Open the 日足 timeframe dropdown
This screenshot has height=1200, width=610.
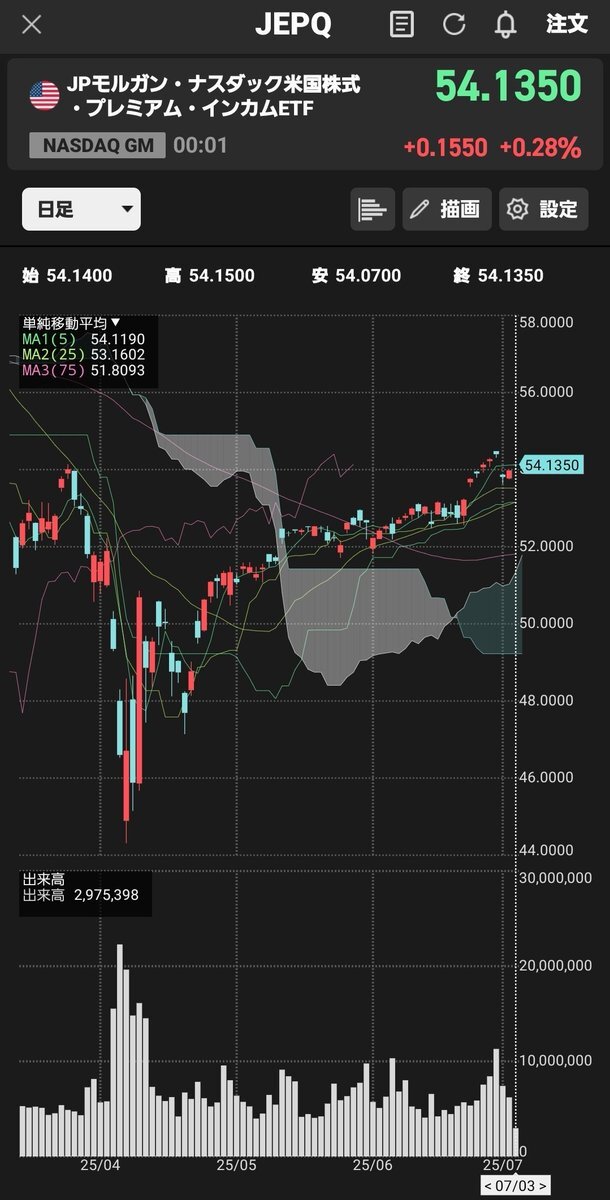pyautogui.click(x=81, y=209)
